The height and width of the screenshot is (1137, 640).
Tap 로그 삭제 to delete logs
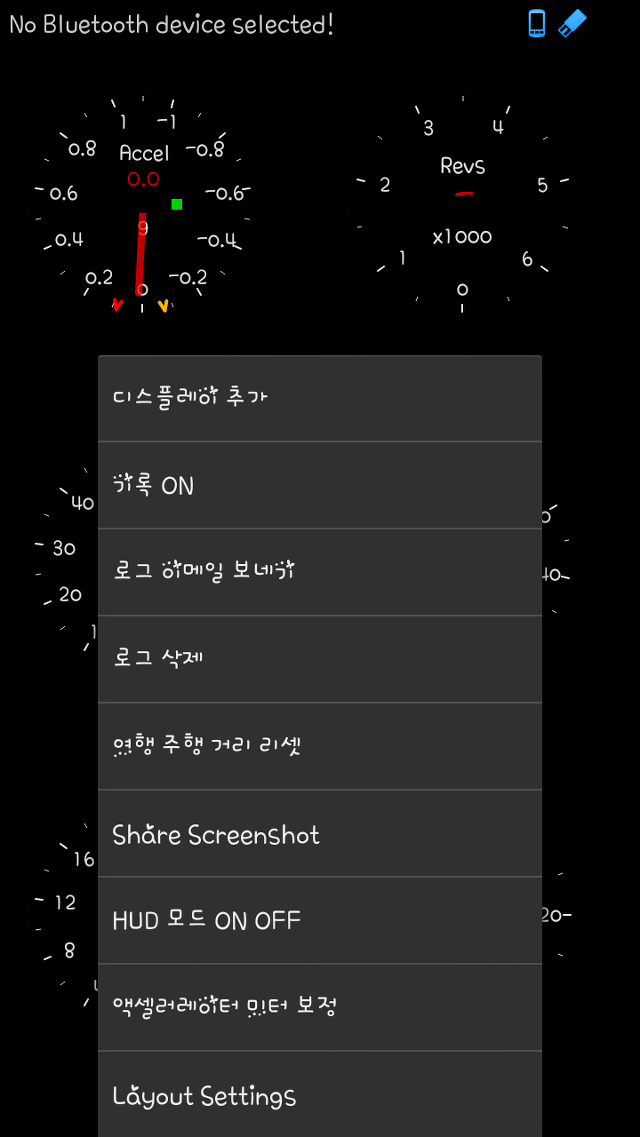click(320, 659)
